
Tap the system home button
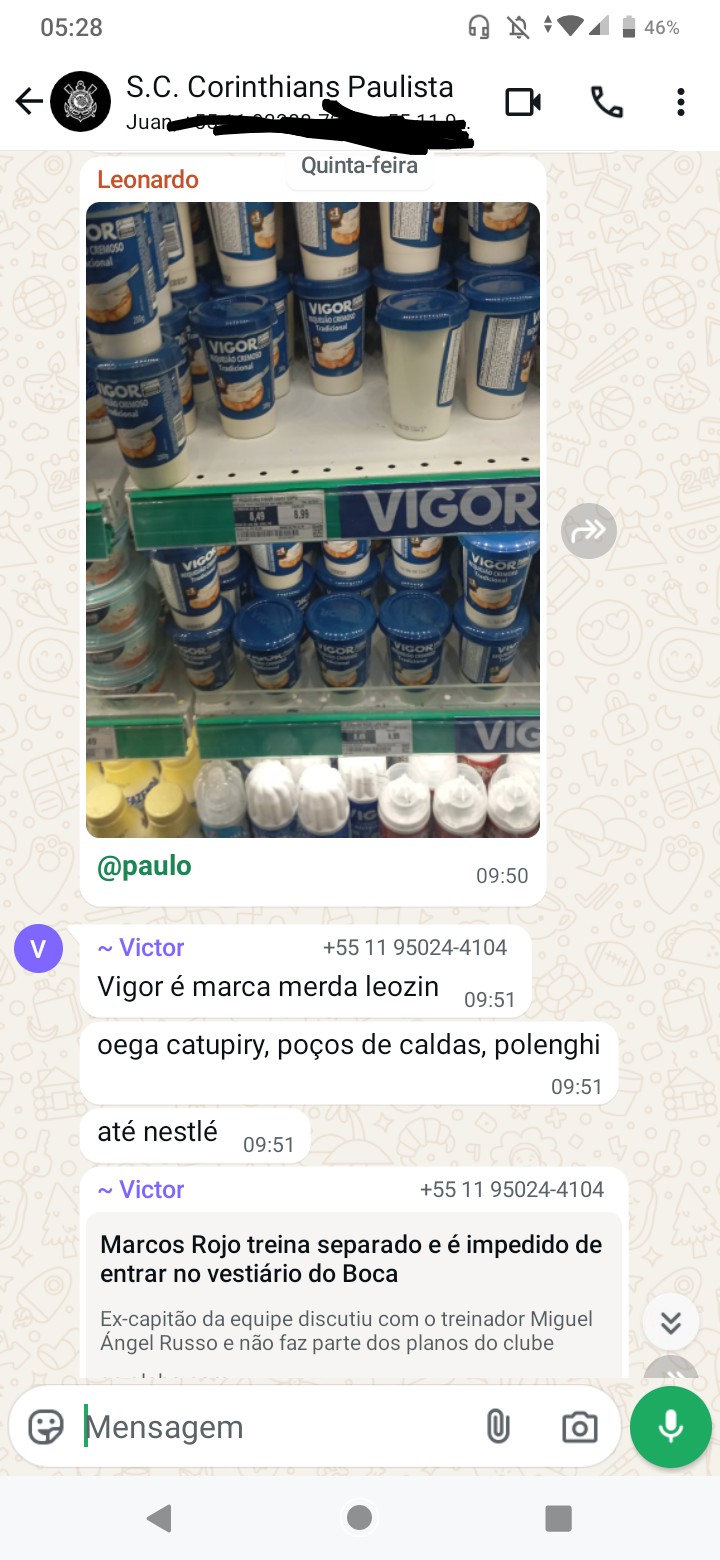[x=360, y=1518]
